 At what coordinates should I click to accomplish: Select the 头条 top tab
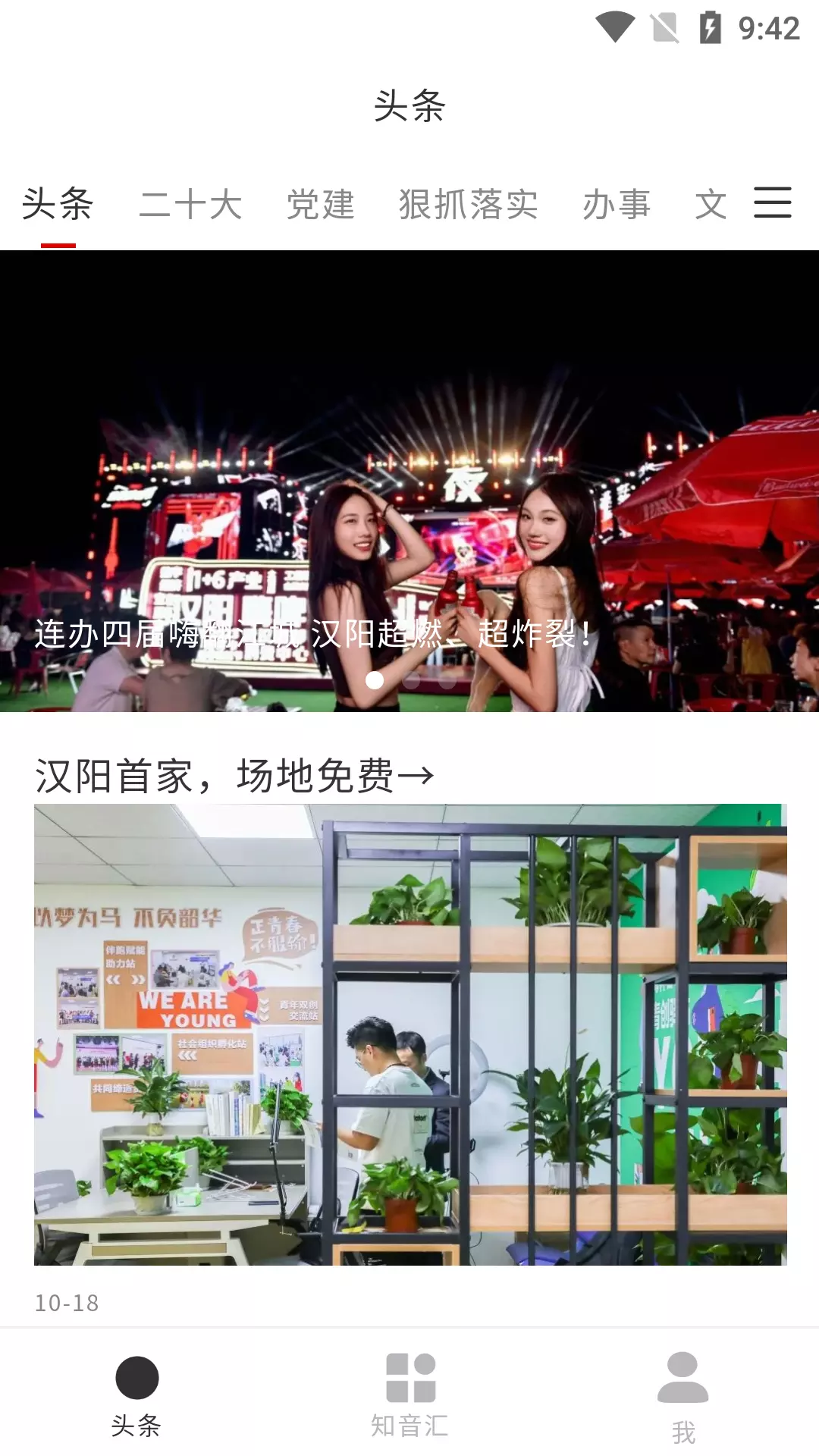tap(58, 205)
